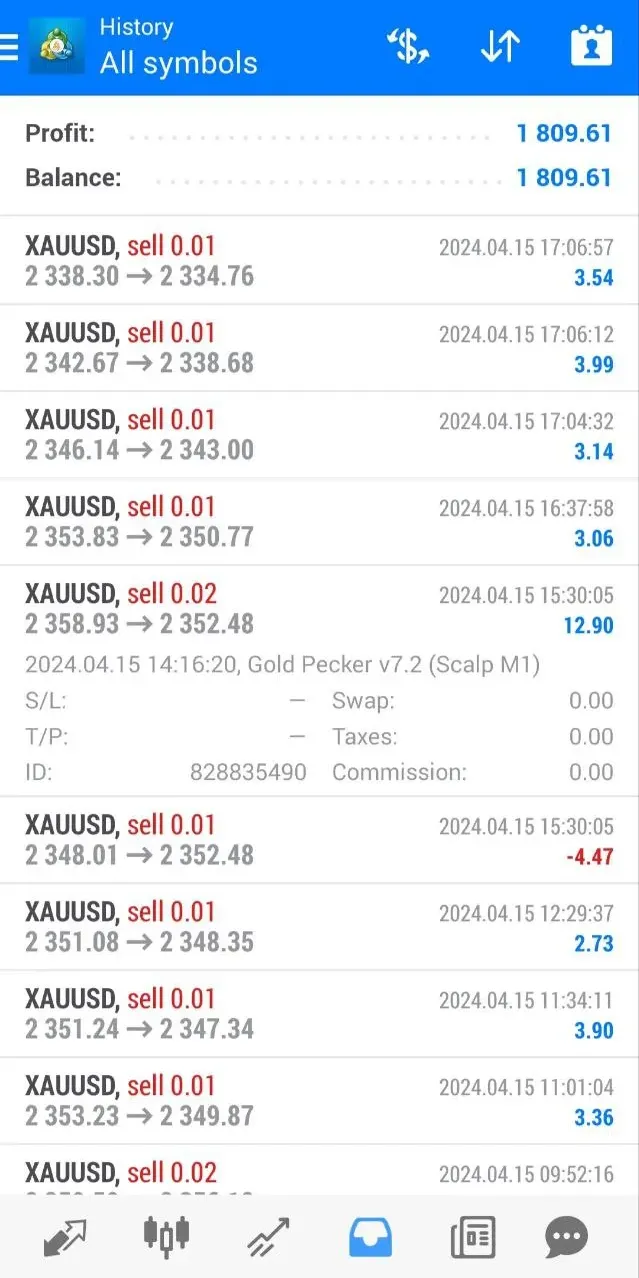
Task: Switch to the Charts candlestick tab
Action: point(166,1237)
